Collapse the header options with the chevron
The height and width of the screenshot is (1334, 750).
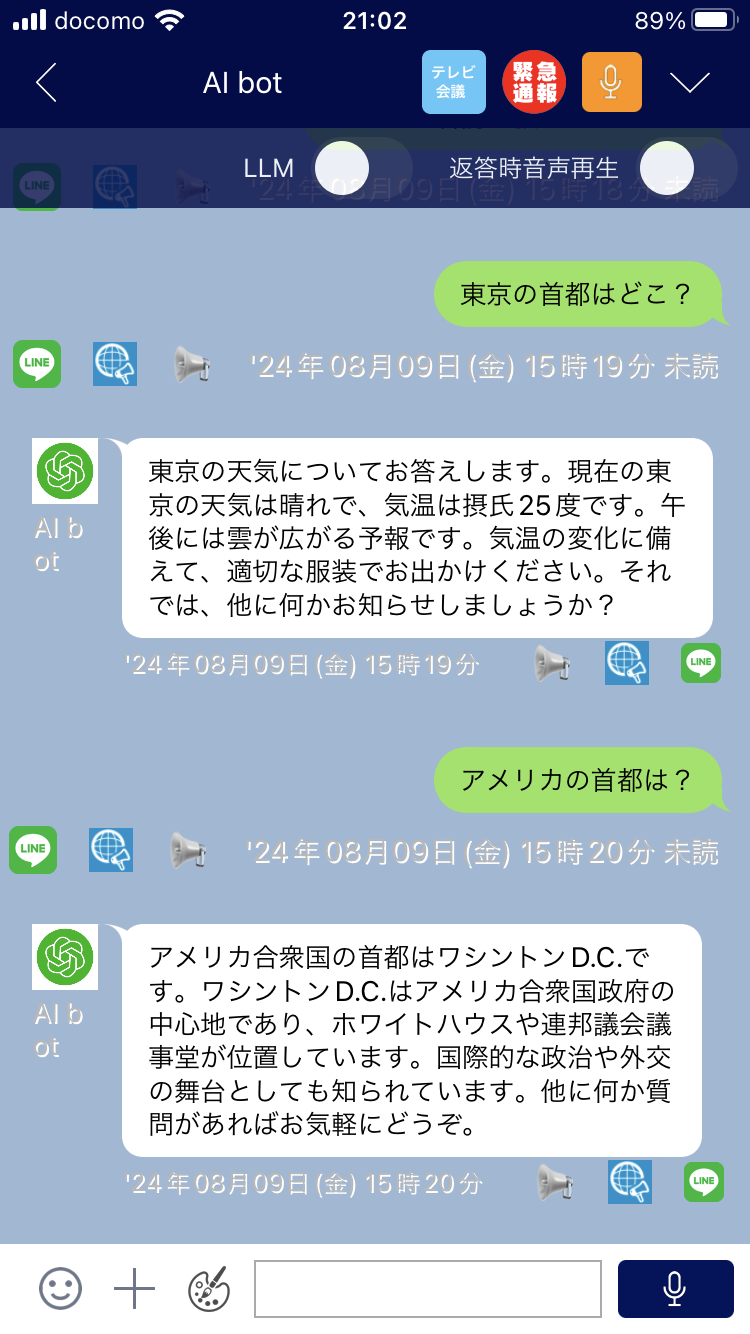(690, 83)
